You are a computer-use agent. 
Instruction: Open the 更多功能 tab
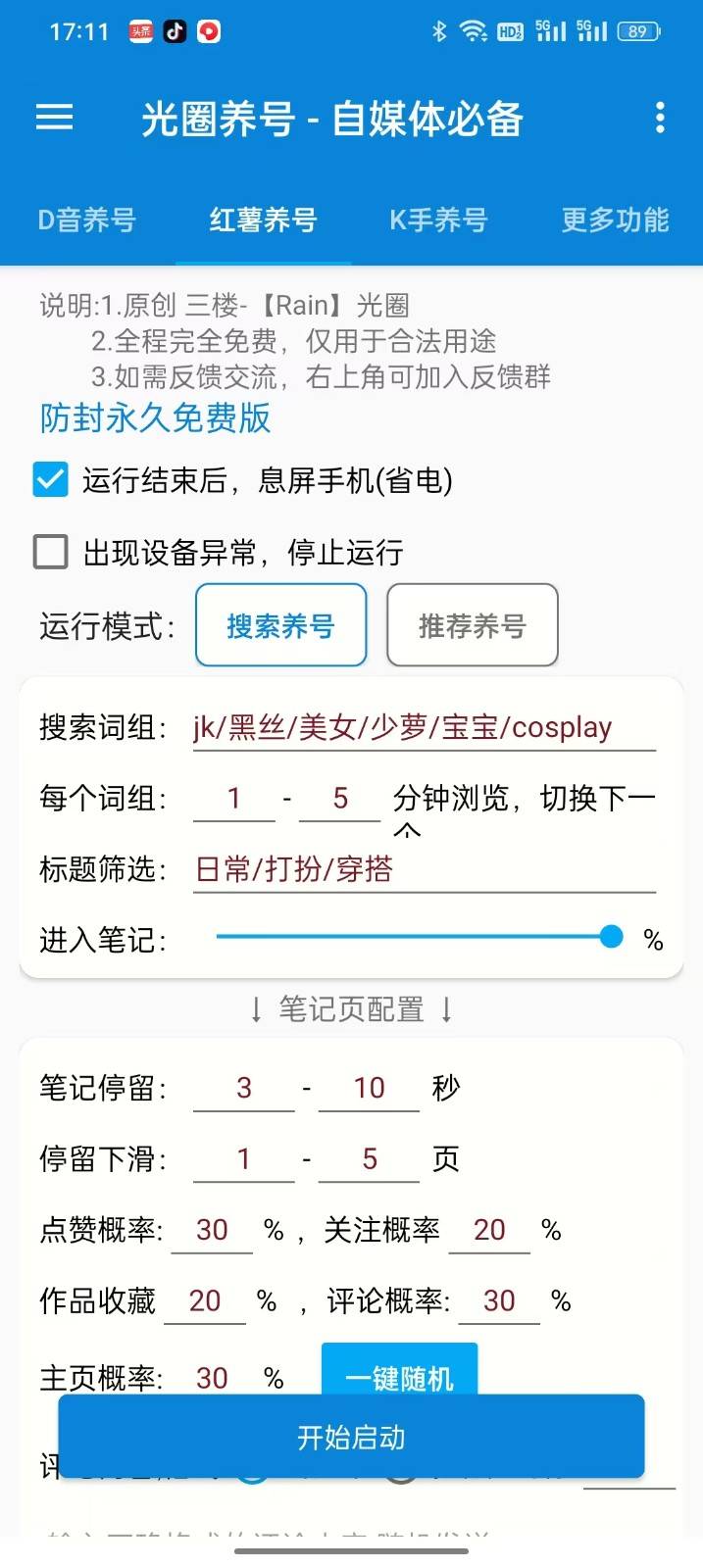click(x=615, y=220)
